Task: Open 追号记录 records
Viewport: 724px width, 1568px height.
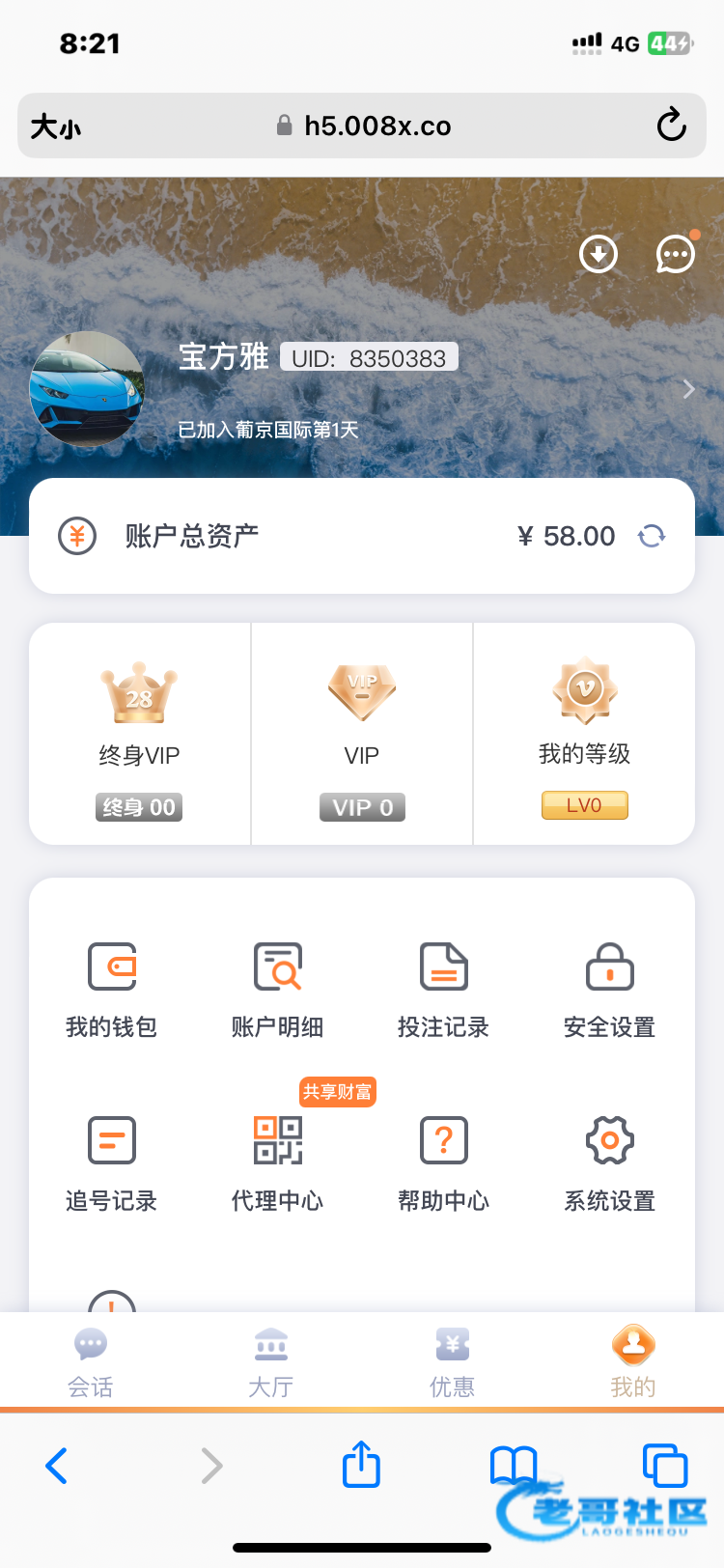Action: pos(112,1163)
